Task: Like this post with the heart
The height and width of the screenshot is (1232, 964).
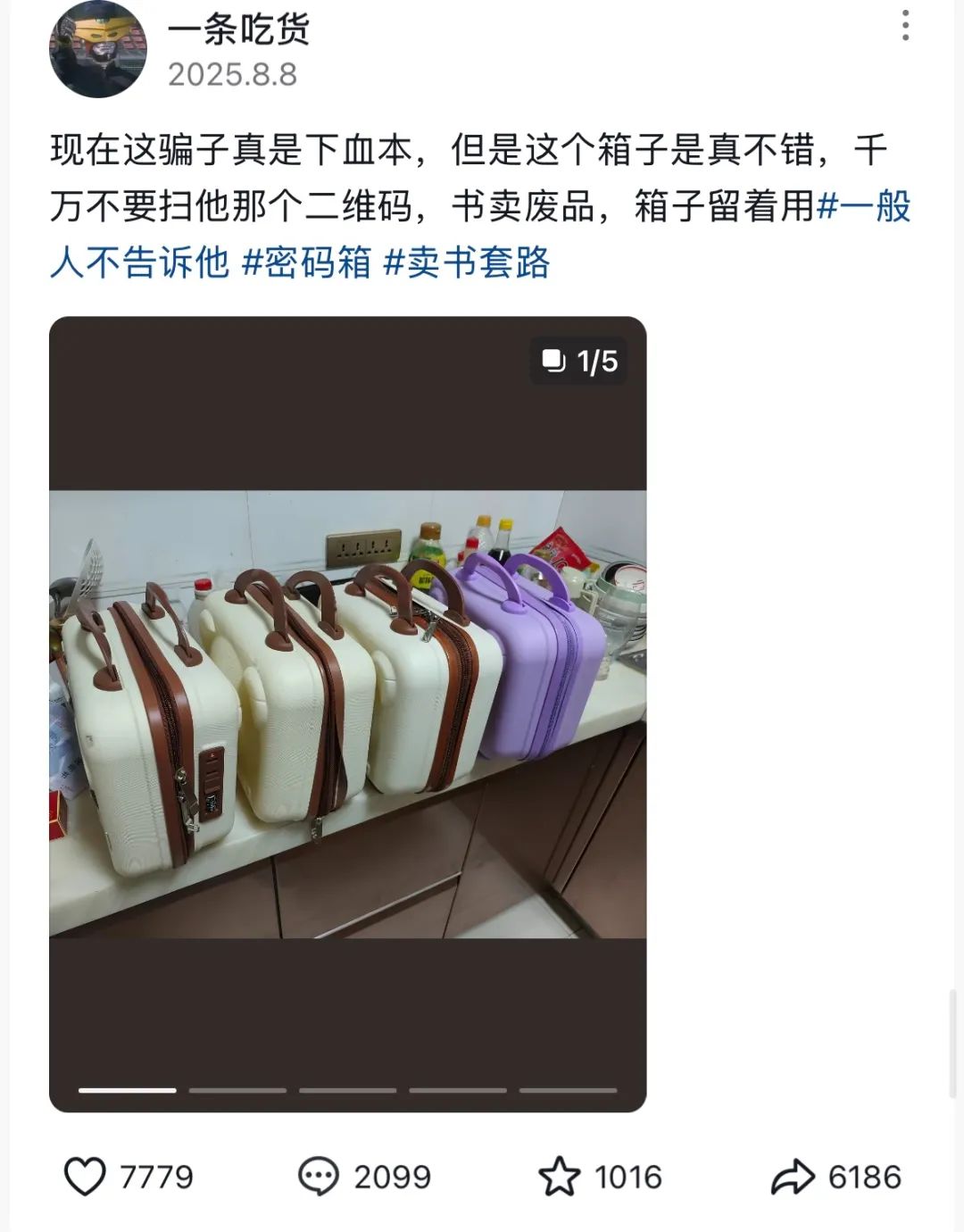Action: (x=86, y=1177)
